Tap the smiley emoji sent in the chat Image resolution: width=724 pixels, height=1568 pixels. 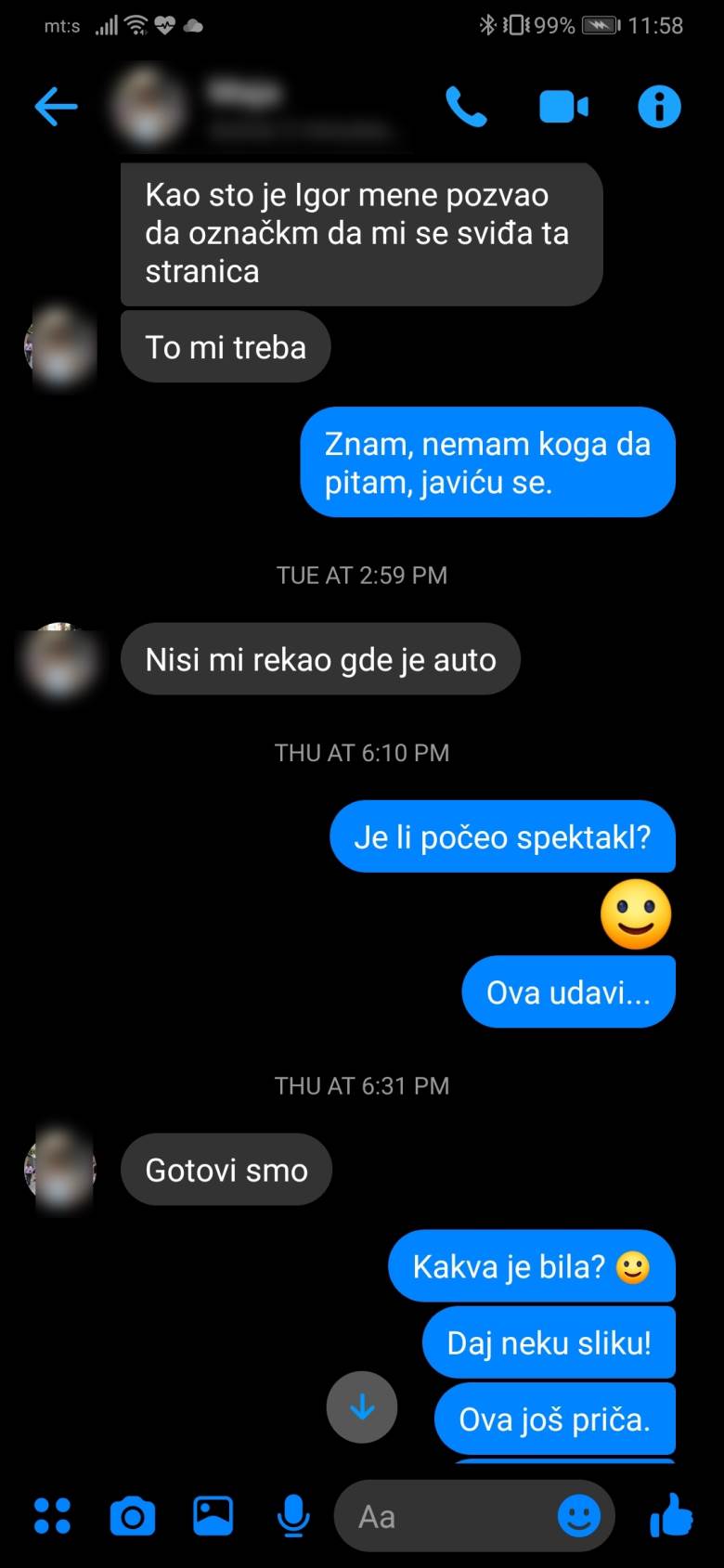pos(637,914)
